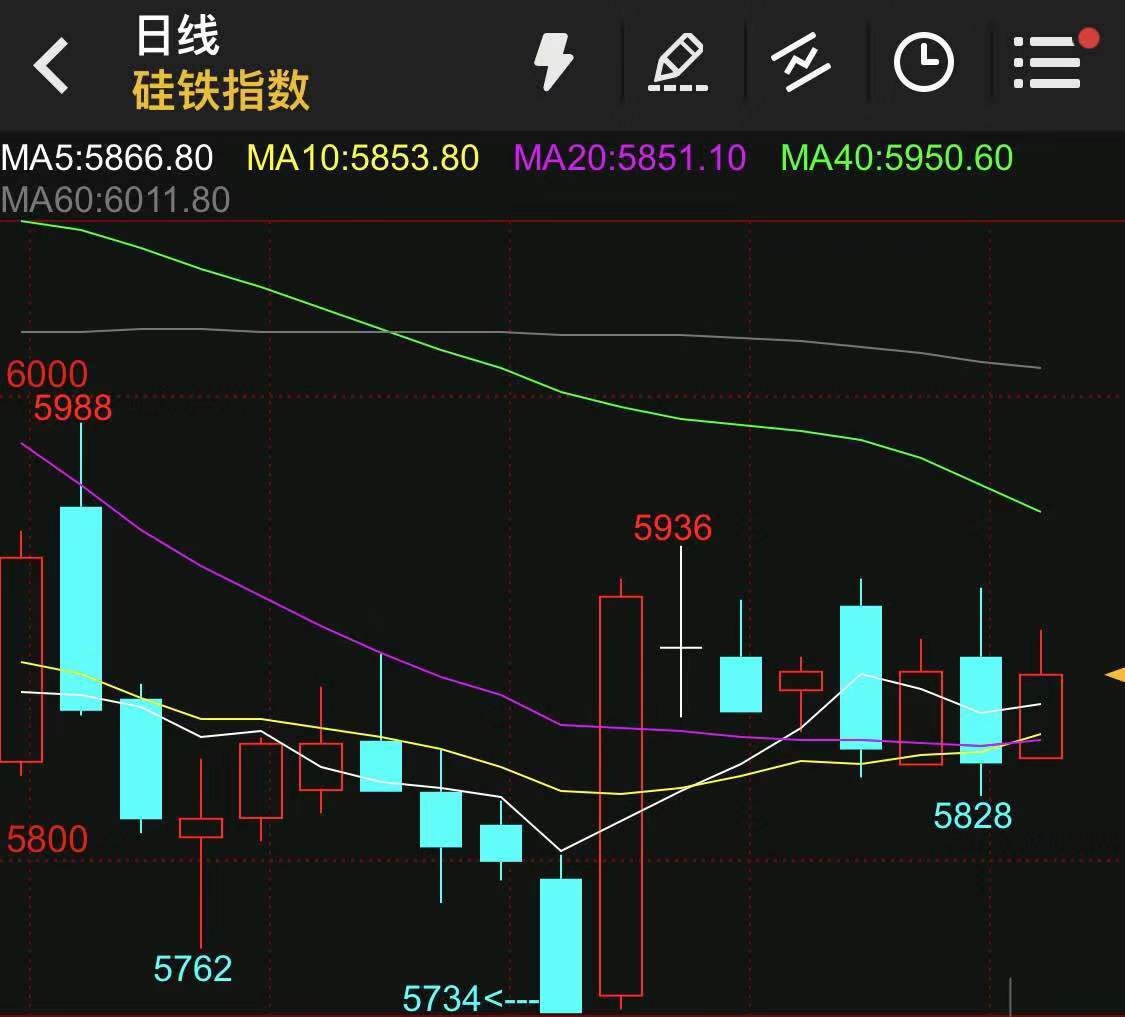
Task: Open the chart indicator lines icon
Action: point(801,63)
